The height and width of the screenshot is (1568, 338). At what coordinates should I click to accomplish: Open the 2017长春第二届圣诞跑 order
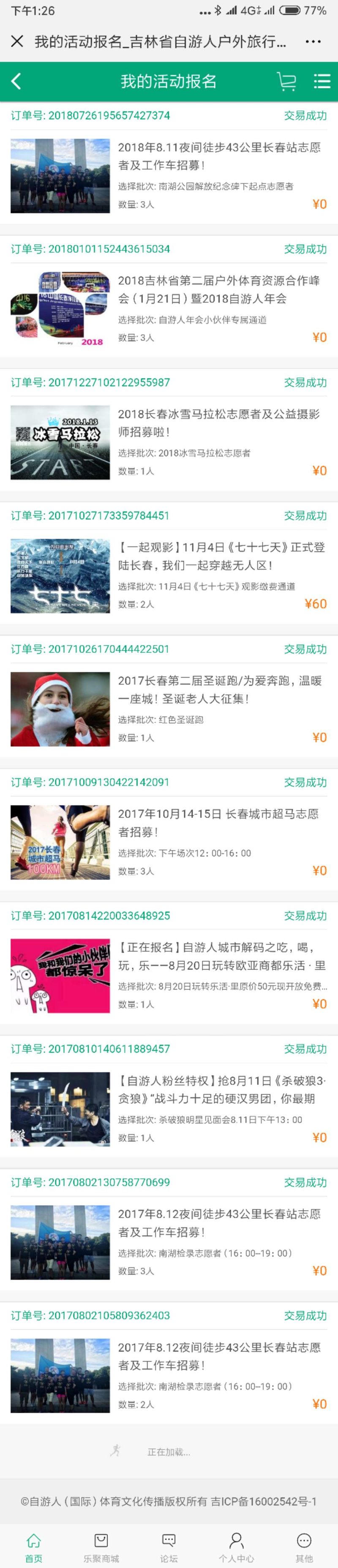(x=218, y=689)
